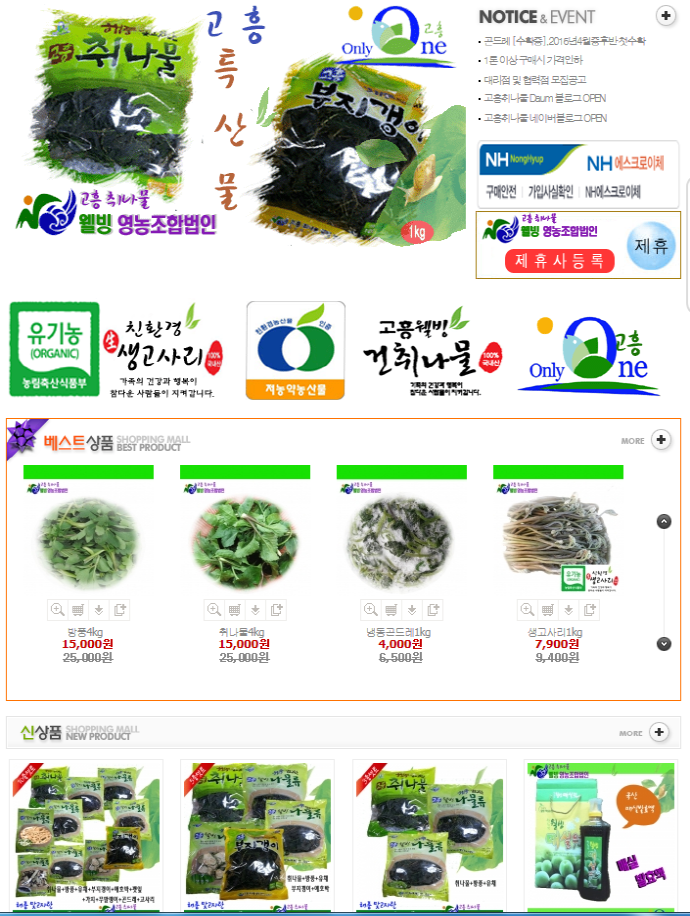This screenshot has width=690, height=916.
Task: Tap the More plus button in Best Product
Action: point(661,440)
